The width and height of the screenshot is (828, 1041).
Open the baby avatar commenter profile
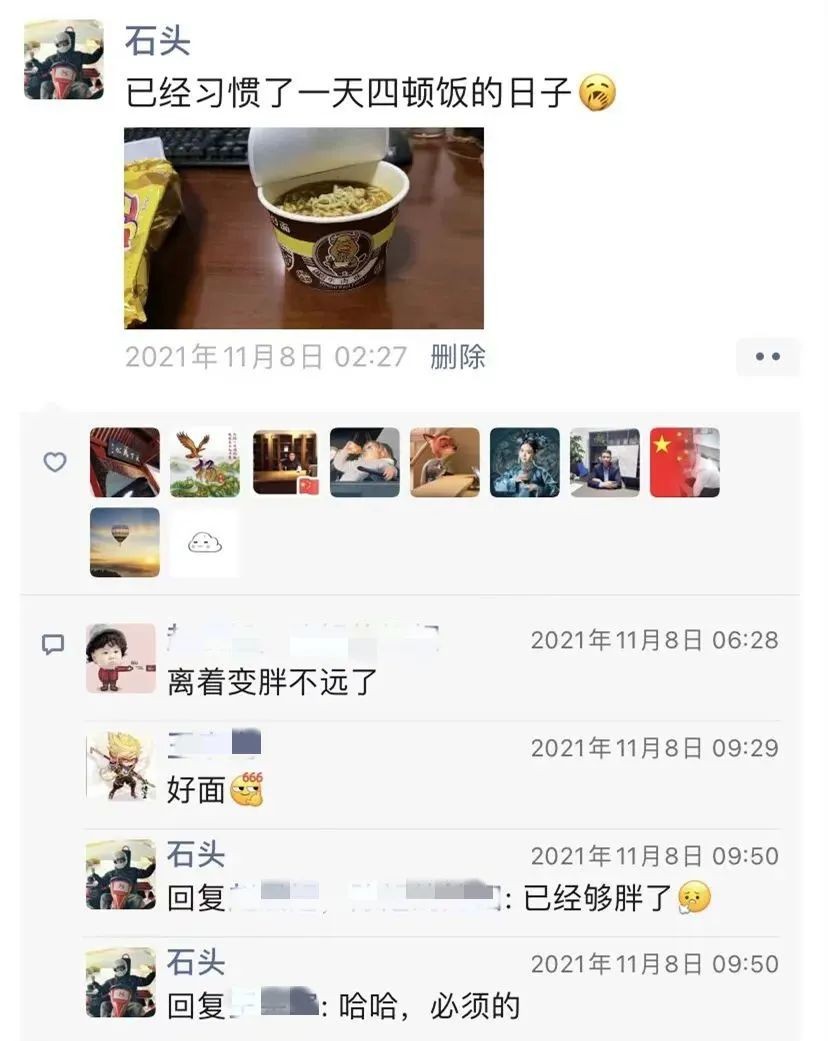[120, 658]
